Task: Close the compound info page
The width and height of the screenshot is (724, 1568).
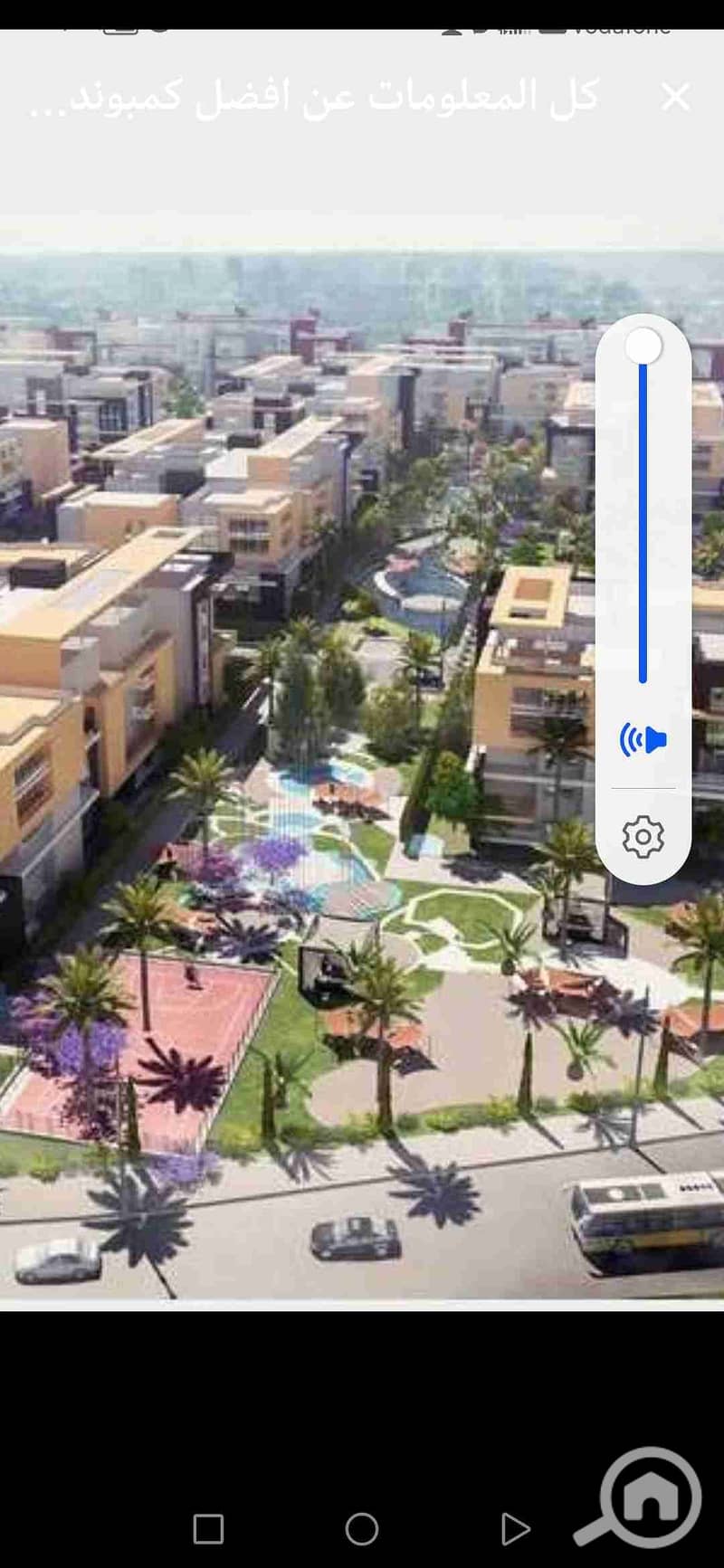Action: pyautogui.click(x=675, y=97)
